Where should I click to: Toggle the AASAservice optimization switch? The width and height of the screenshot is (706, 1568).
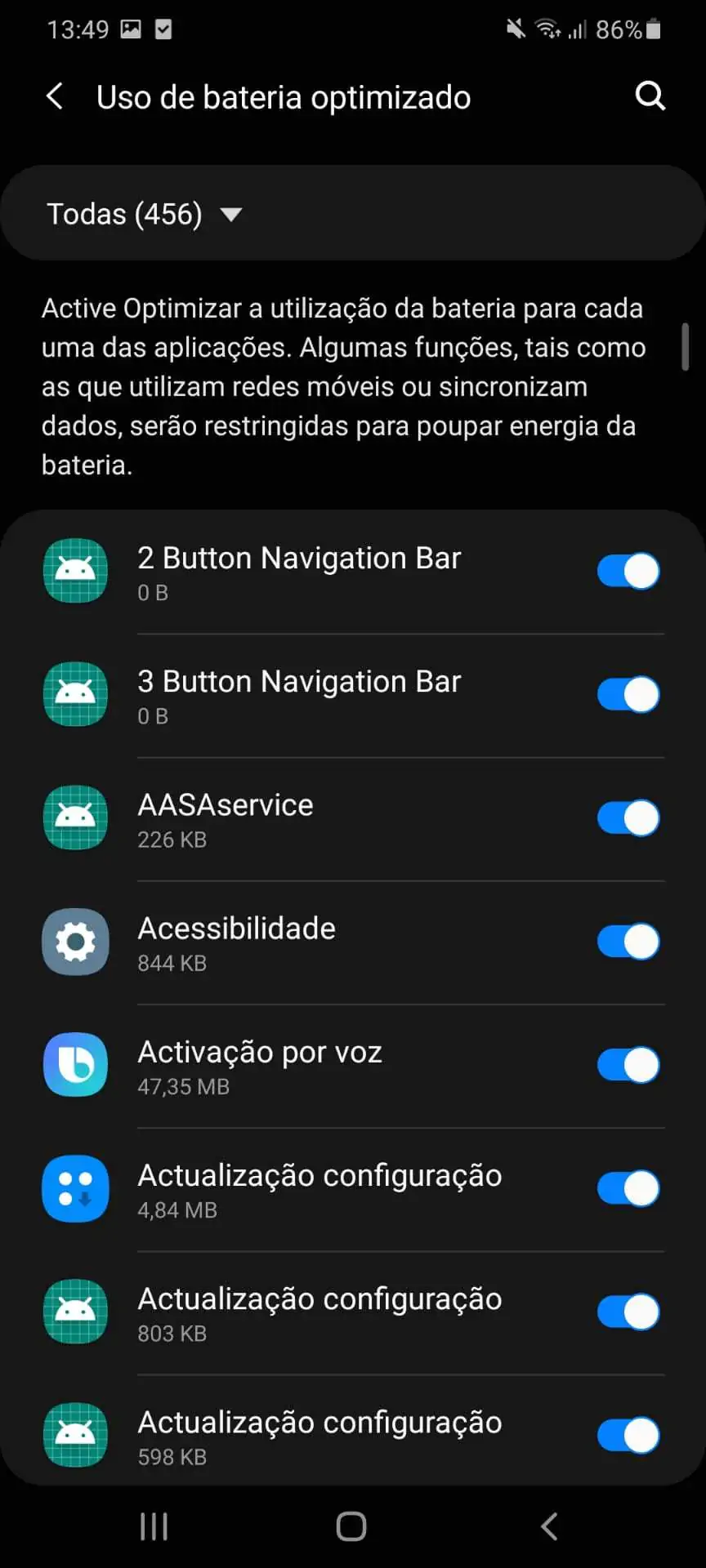point(627,817)
